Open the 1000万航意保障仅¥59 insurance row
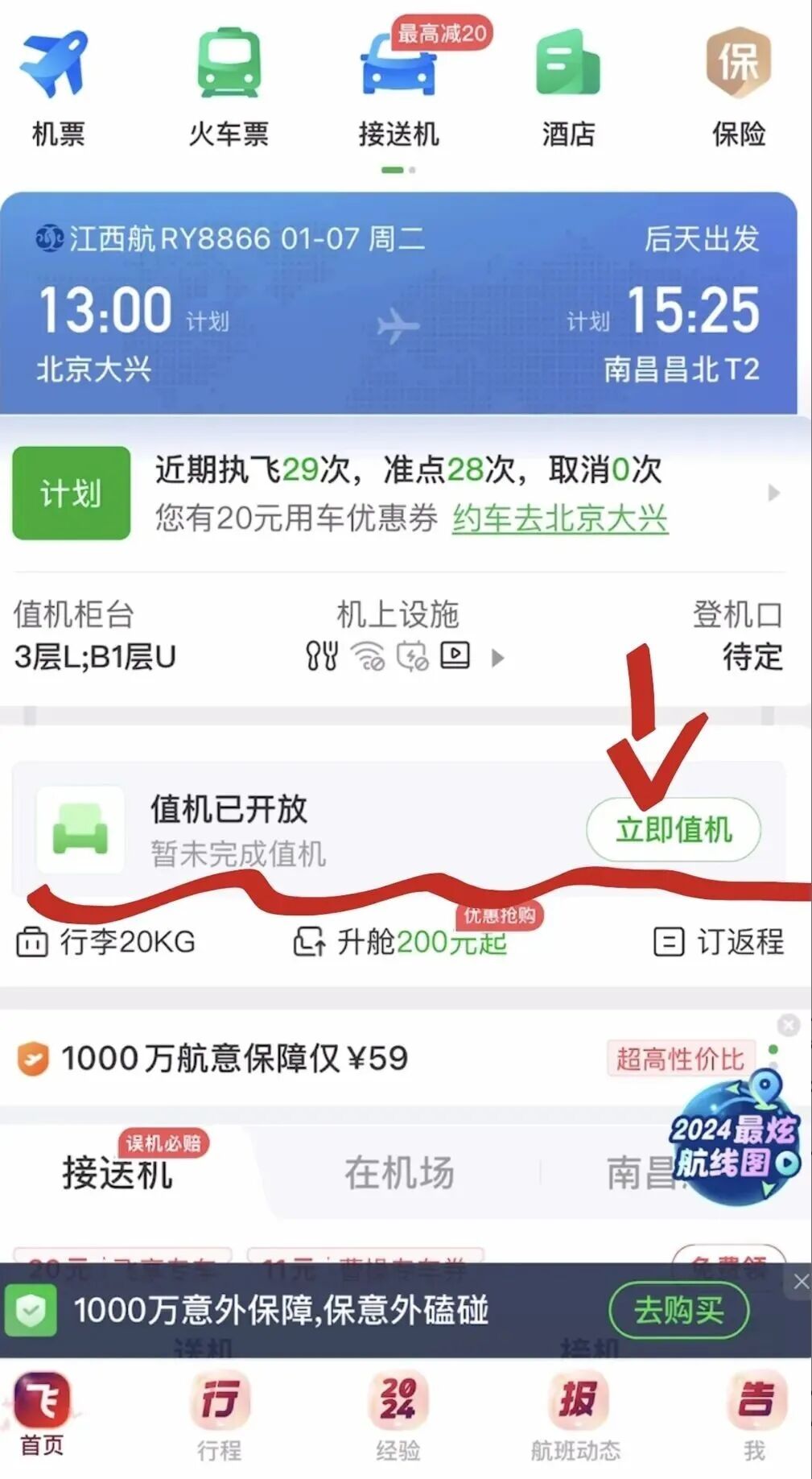Viewport: 812px width, 1479px height. (235, 1058)
